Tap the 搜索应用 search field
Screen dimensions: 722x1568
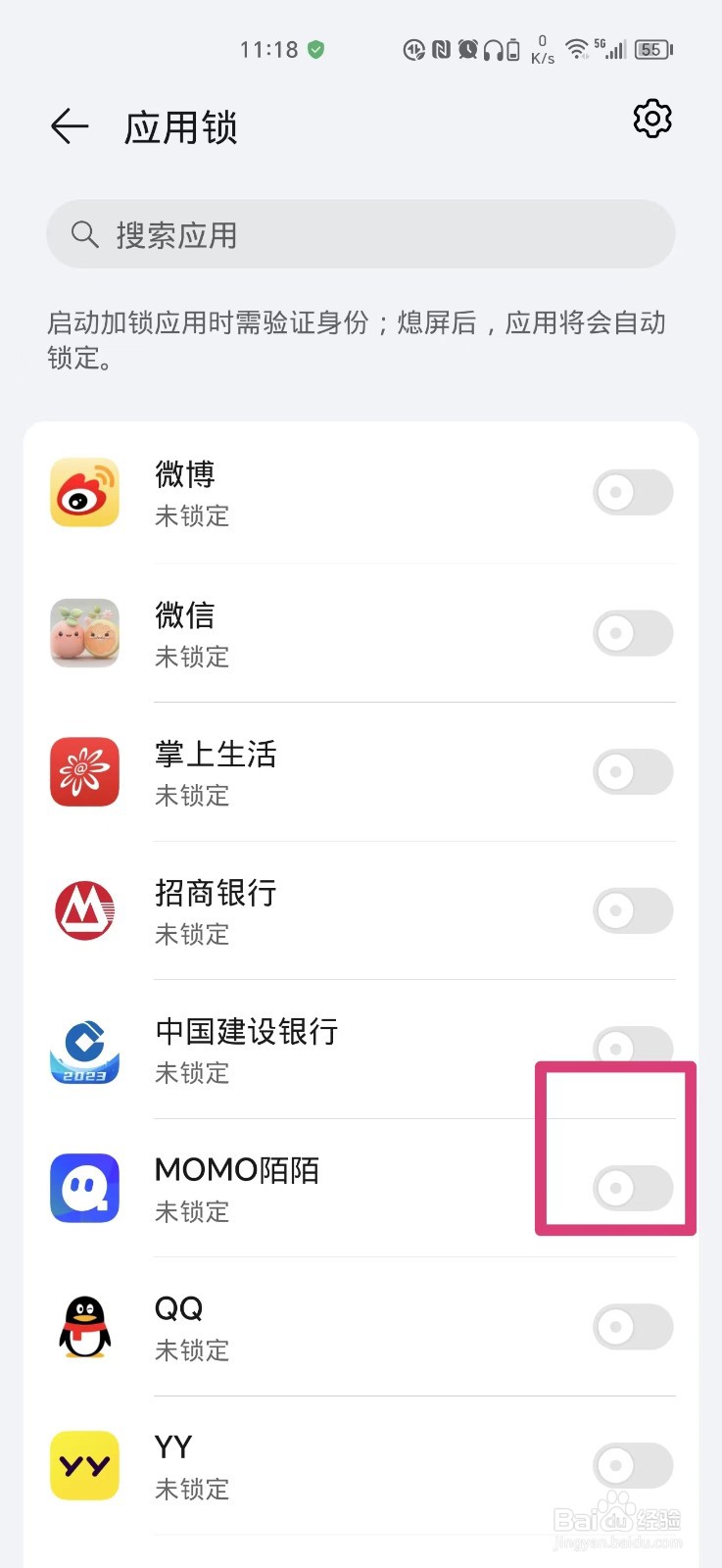coord(361,234)
